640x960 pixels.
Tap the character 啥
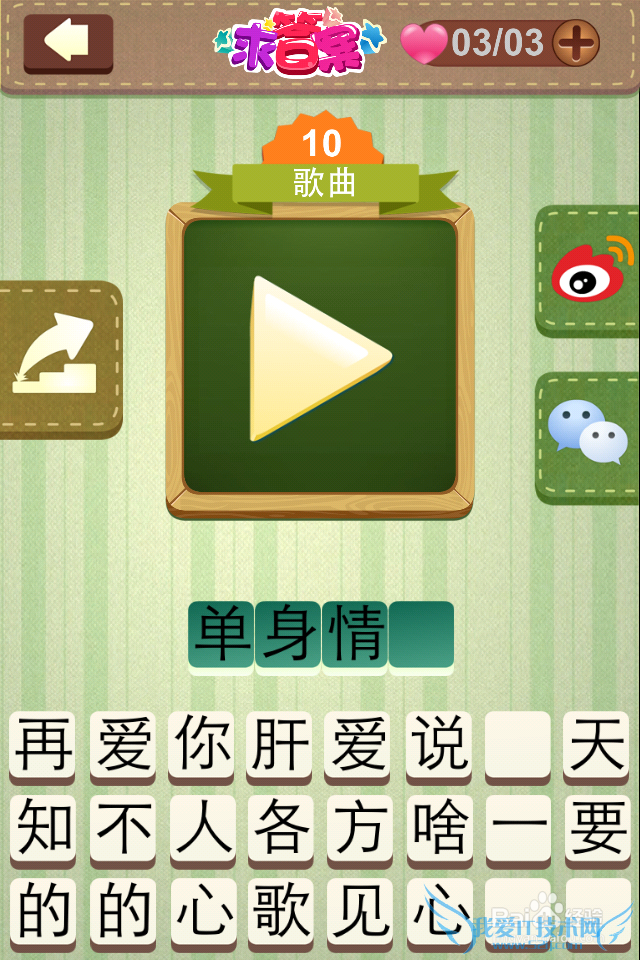438,829
